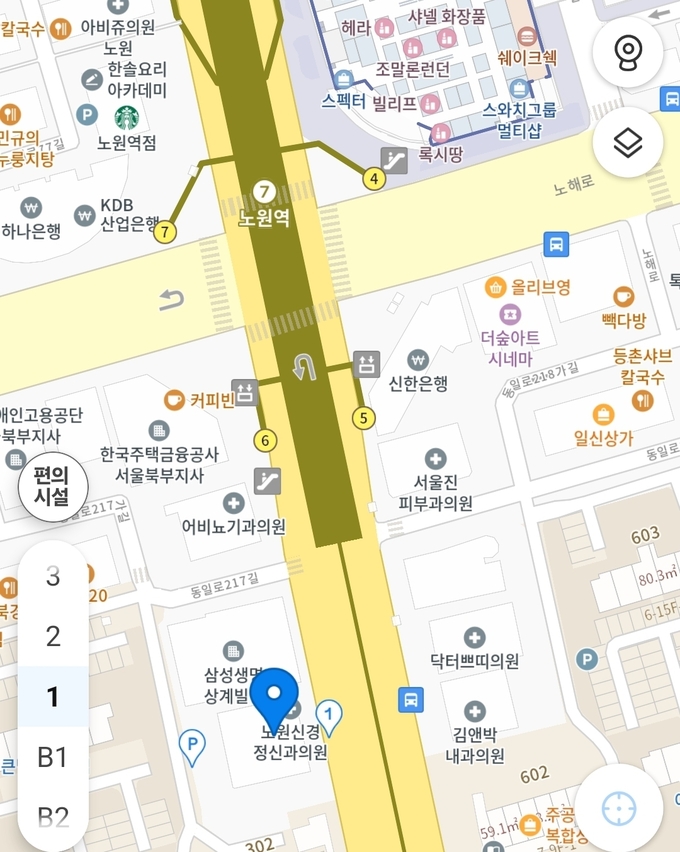
Task: Switch to basement floor B2
Action: coord(53,816)
